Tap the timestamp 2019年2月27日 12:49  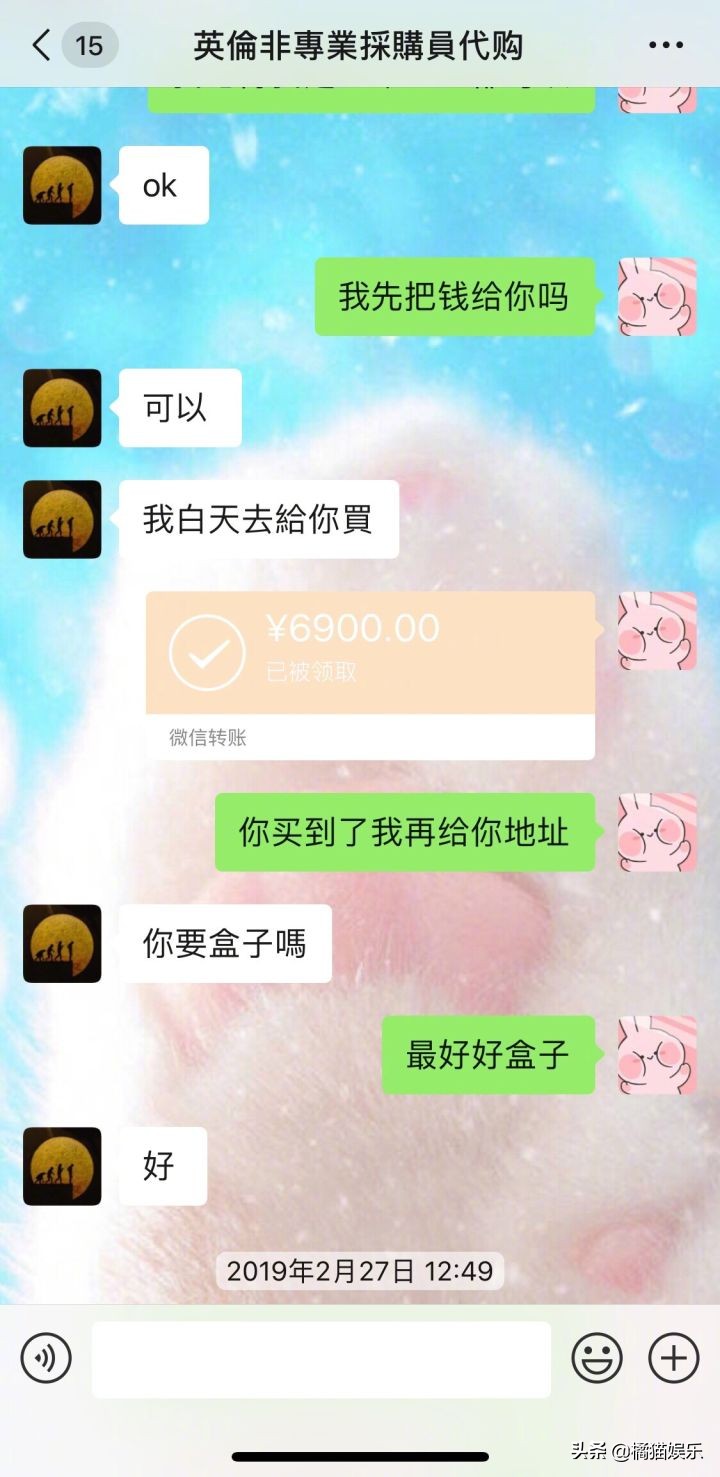(x=360, y=1271)
